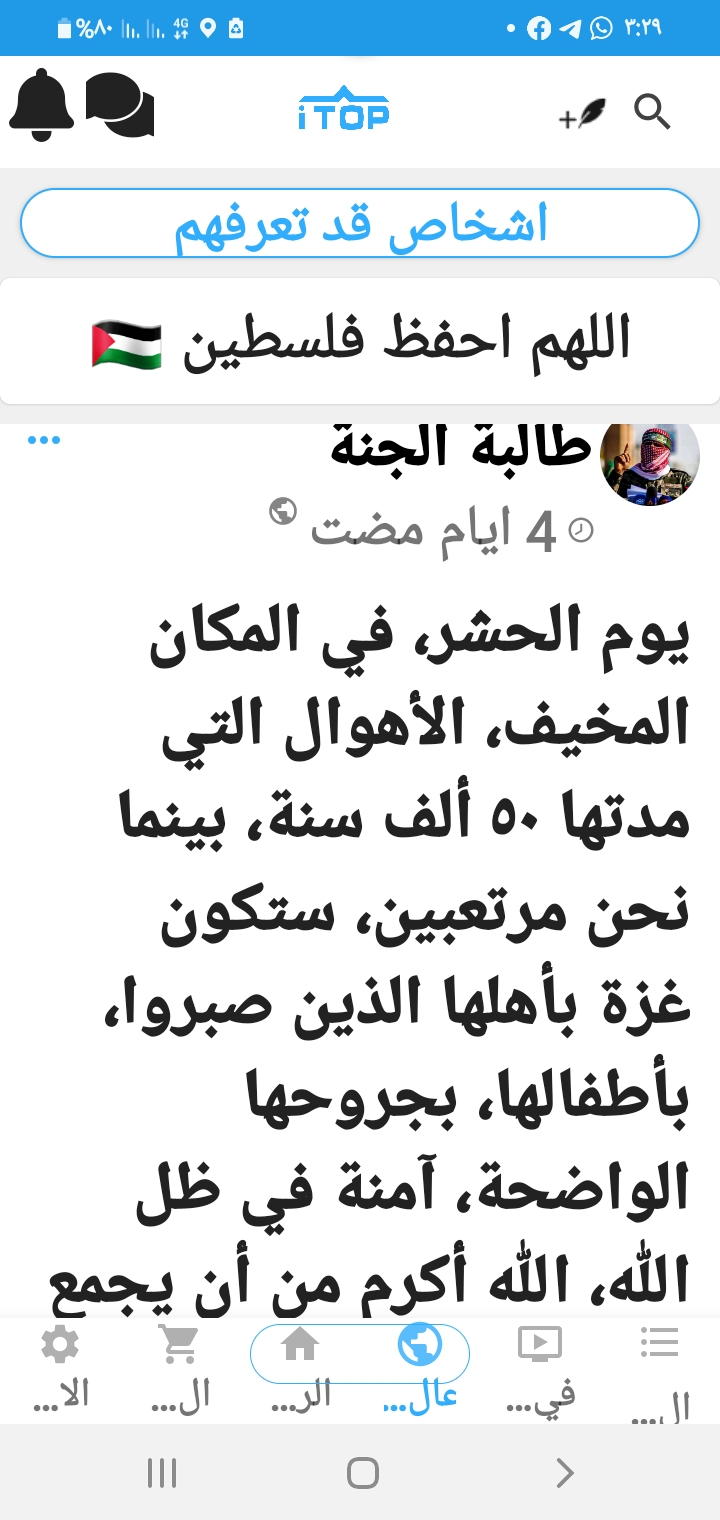Open the 'اشخاص قد تعرفهم' button
This screenshot has height=1520, width=720.
tap(360, 224)
